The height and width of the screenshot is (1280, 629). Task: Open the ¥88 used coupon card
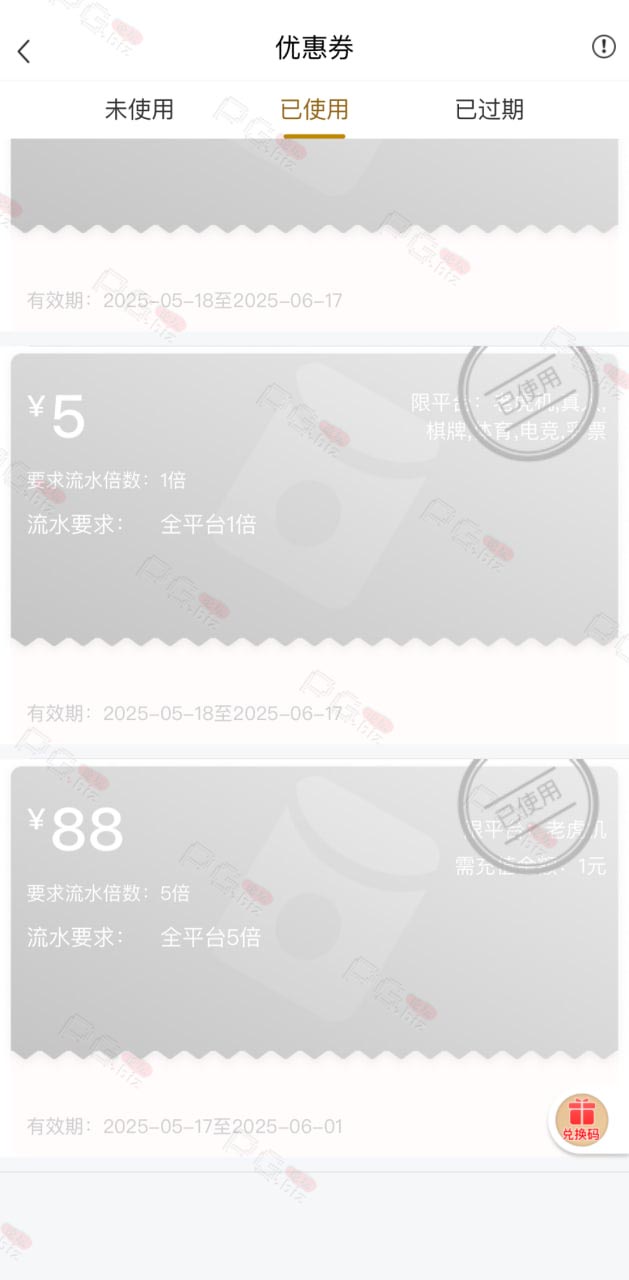[x=314, y=960]
